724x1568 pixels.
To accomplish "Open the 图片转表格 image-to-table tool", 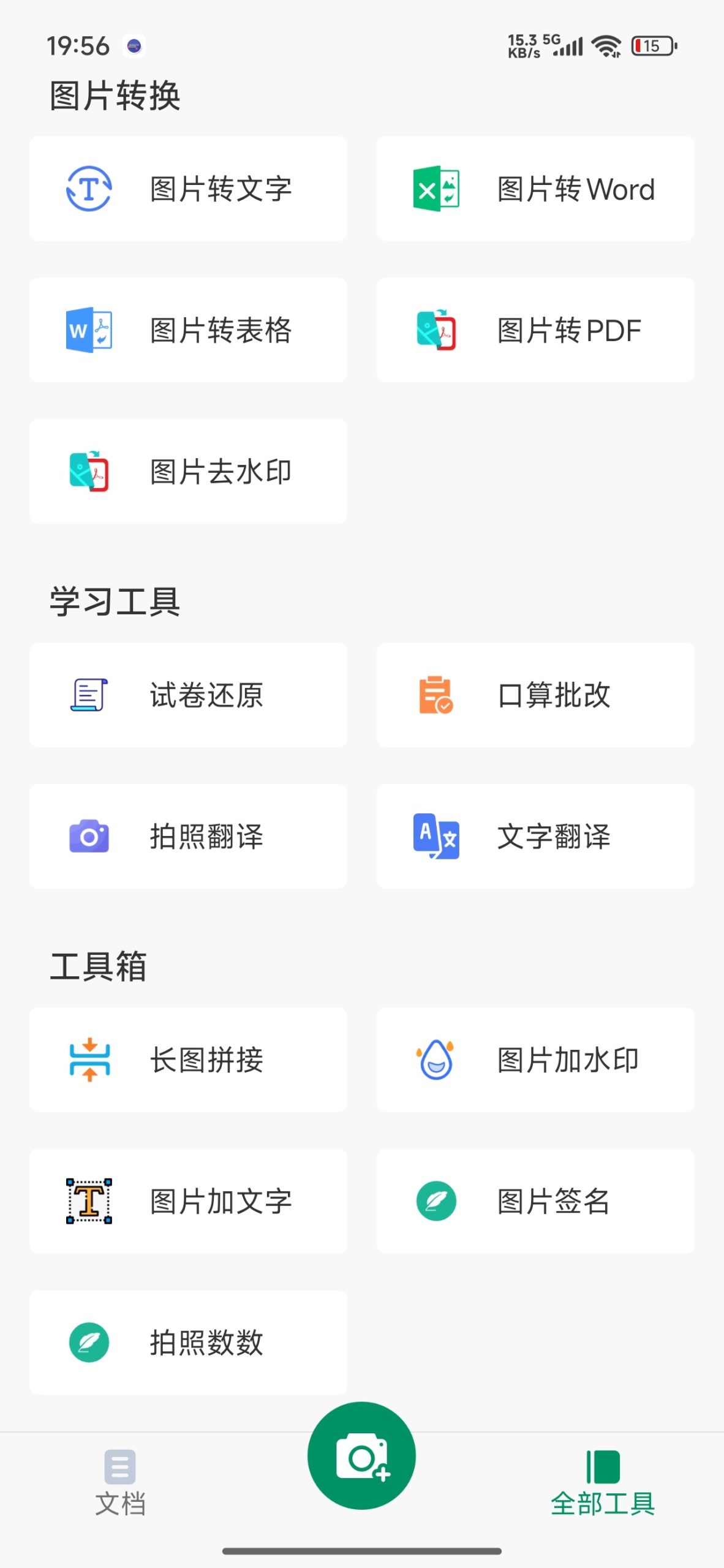I will (x=187, y=330).
